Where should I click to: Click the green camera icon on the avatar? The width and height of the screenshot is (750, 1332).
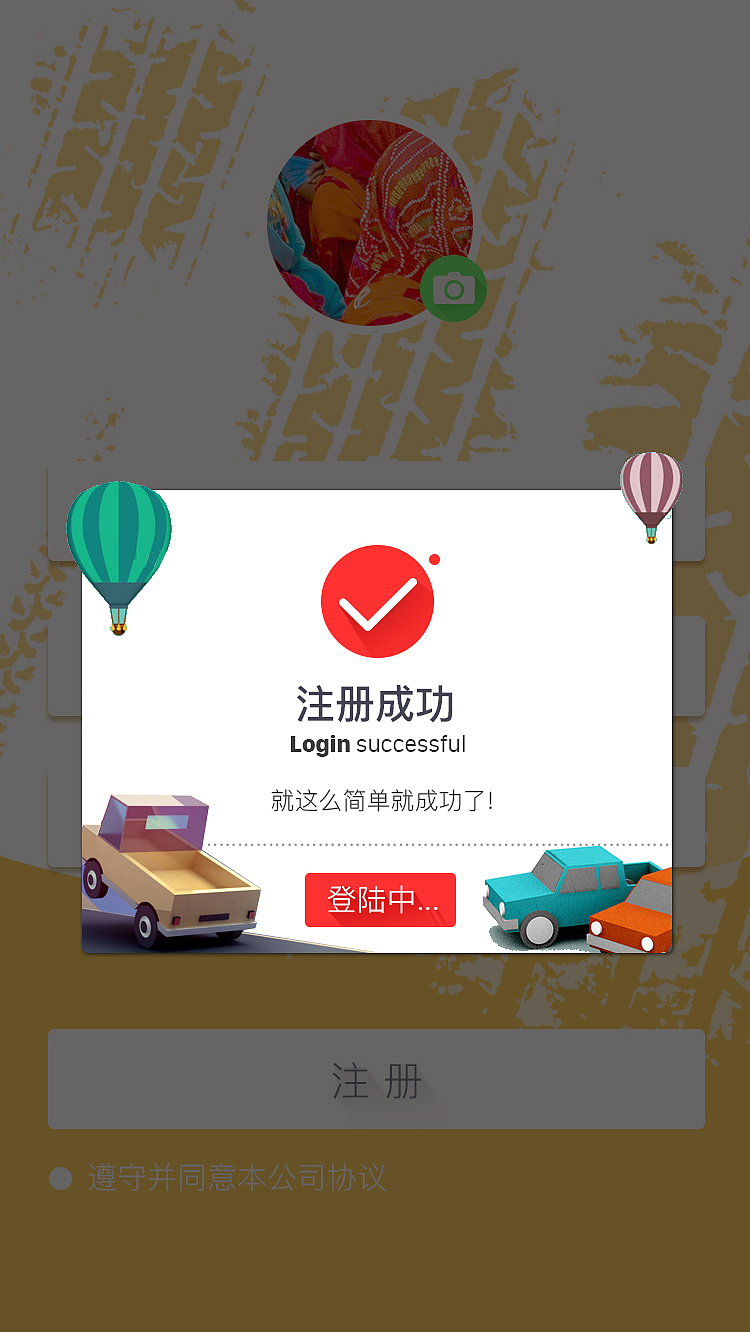pyautogui.click(x=453, y=289)
